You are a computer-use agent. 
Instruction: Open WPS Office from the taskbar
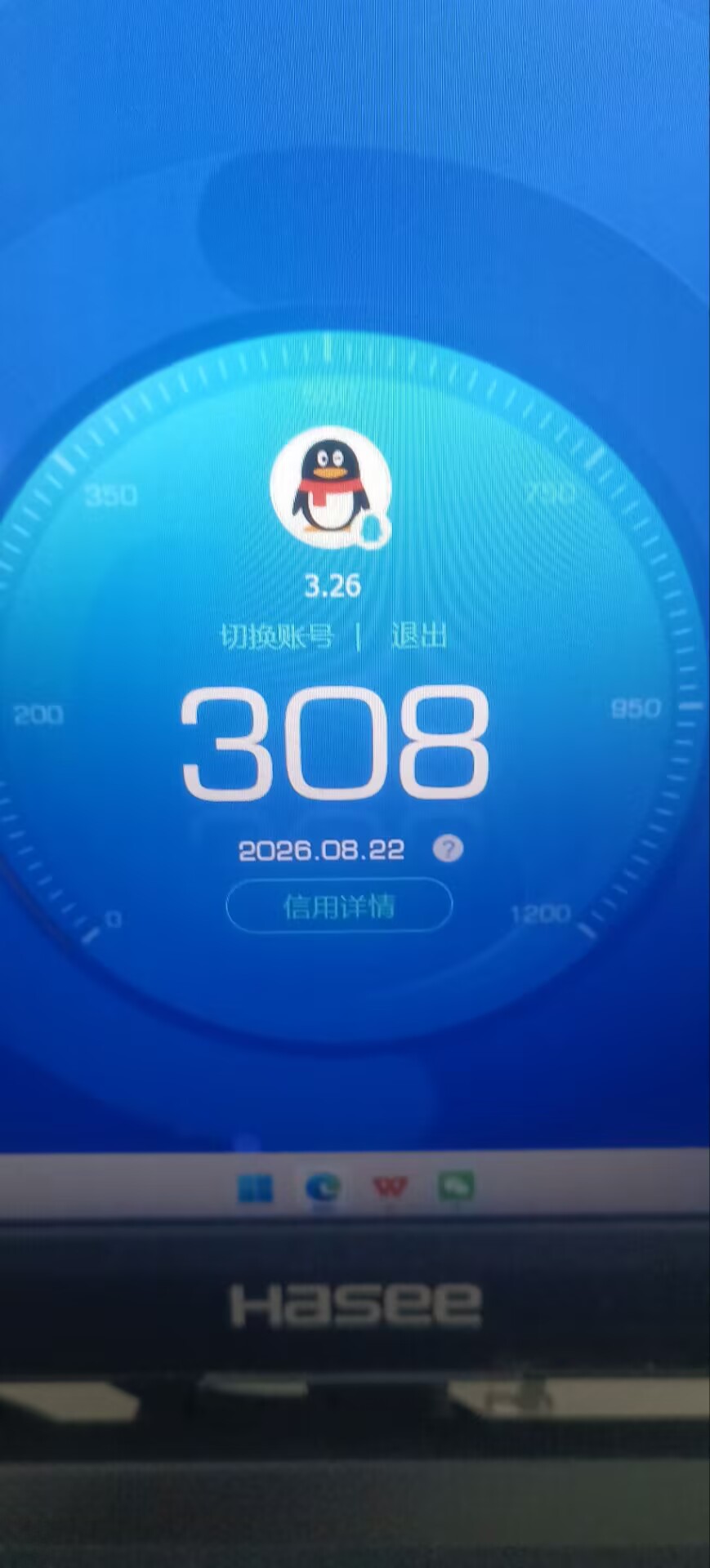[x=390, y=1186]
